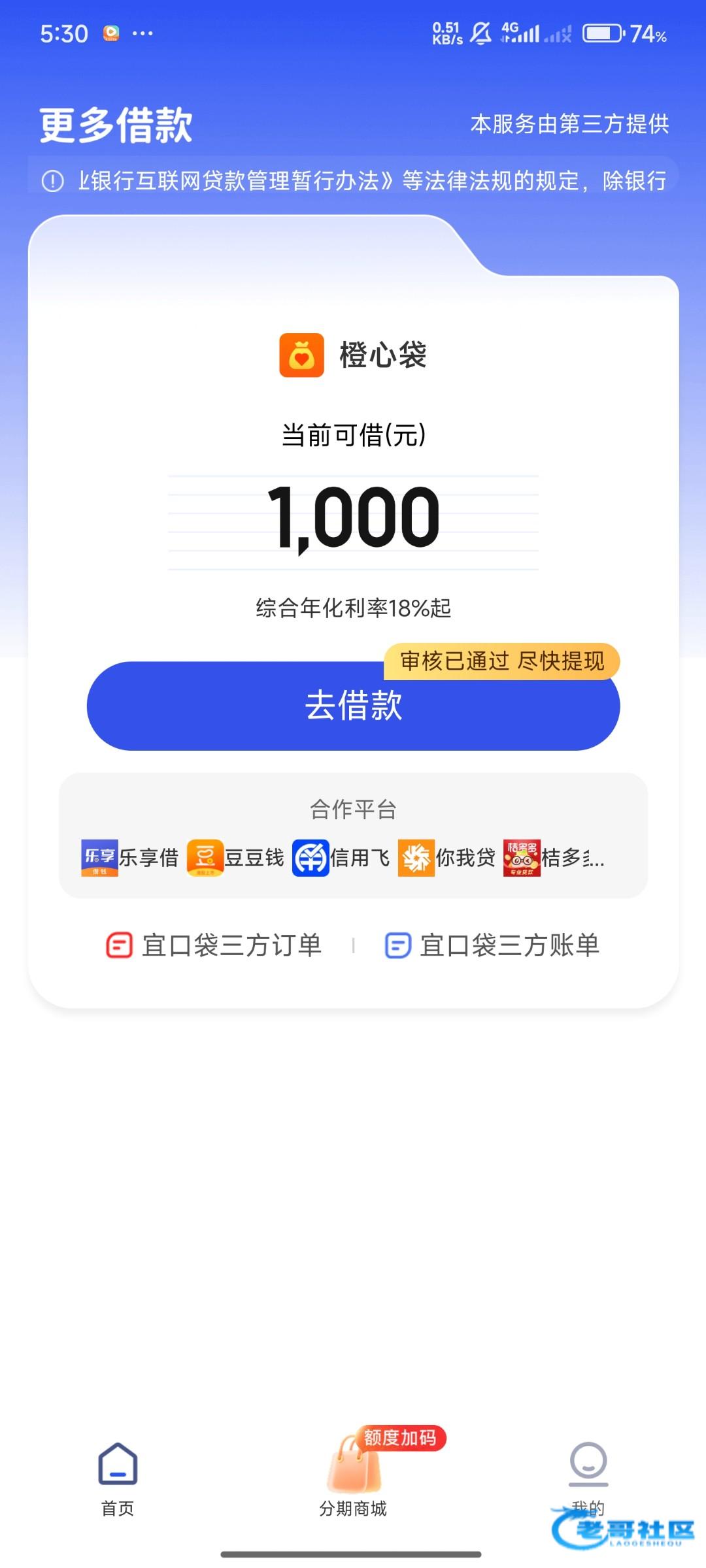Open 宜口袋三方账单
This screenshot has width=706, height=1568.
pos(492,945)
